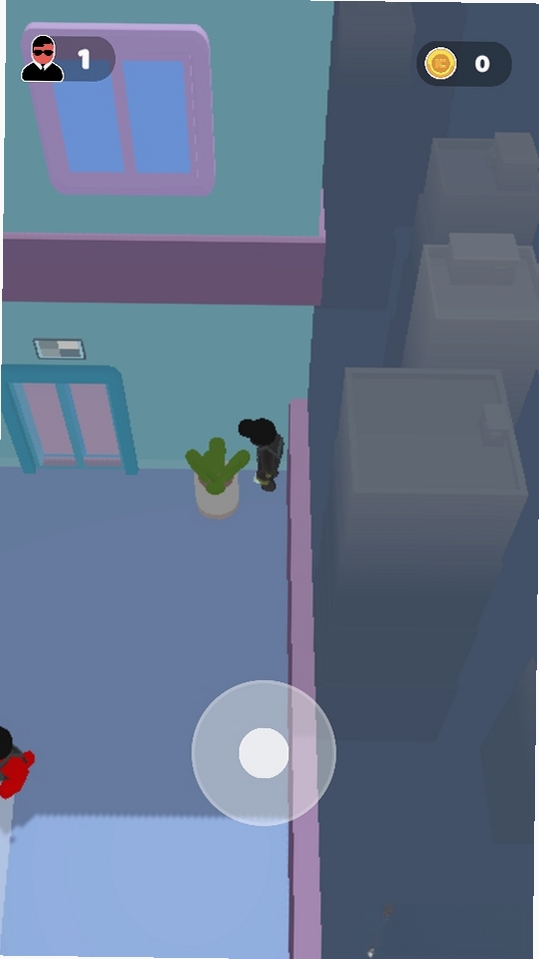Tap the virtual joystick knob

tap(264, 753)
